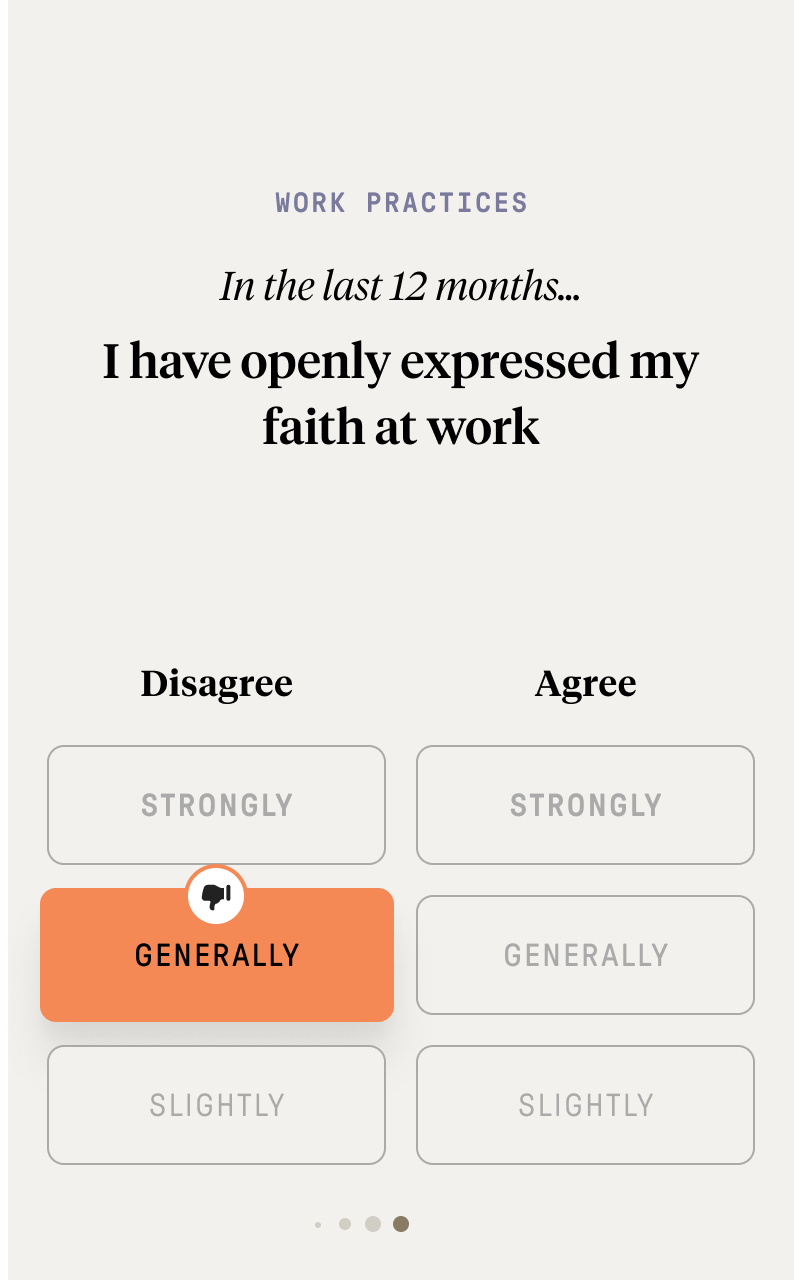Choose Generally under Disagree
The width and height of the screenshot is (794, 1280).
217,955
